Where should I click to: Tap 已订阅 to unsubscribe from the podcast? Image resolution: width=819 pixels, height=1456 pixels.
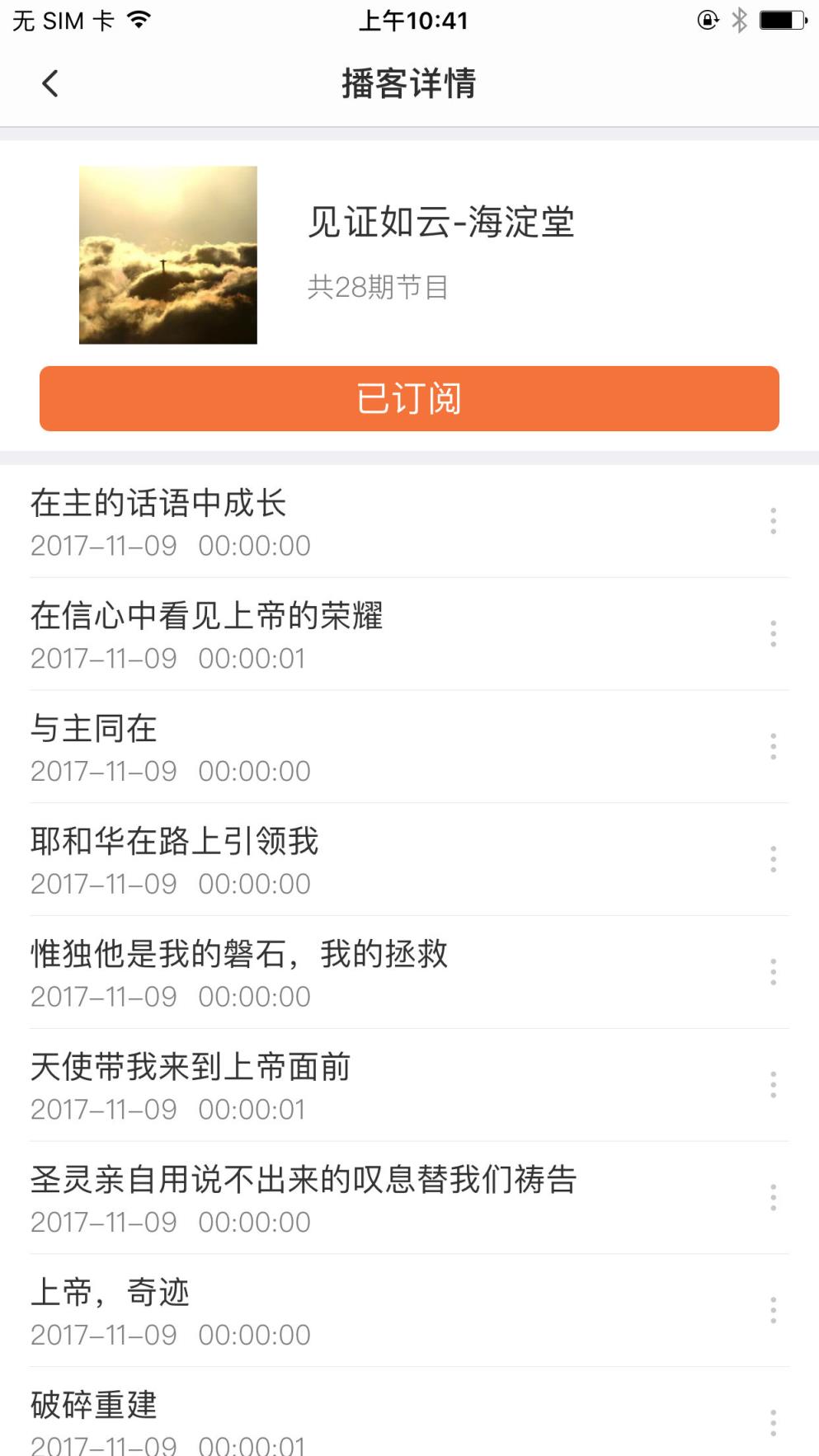pos(409,398)
